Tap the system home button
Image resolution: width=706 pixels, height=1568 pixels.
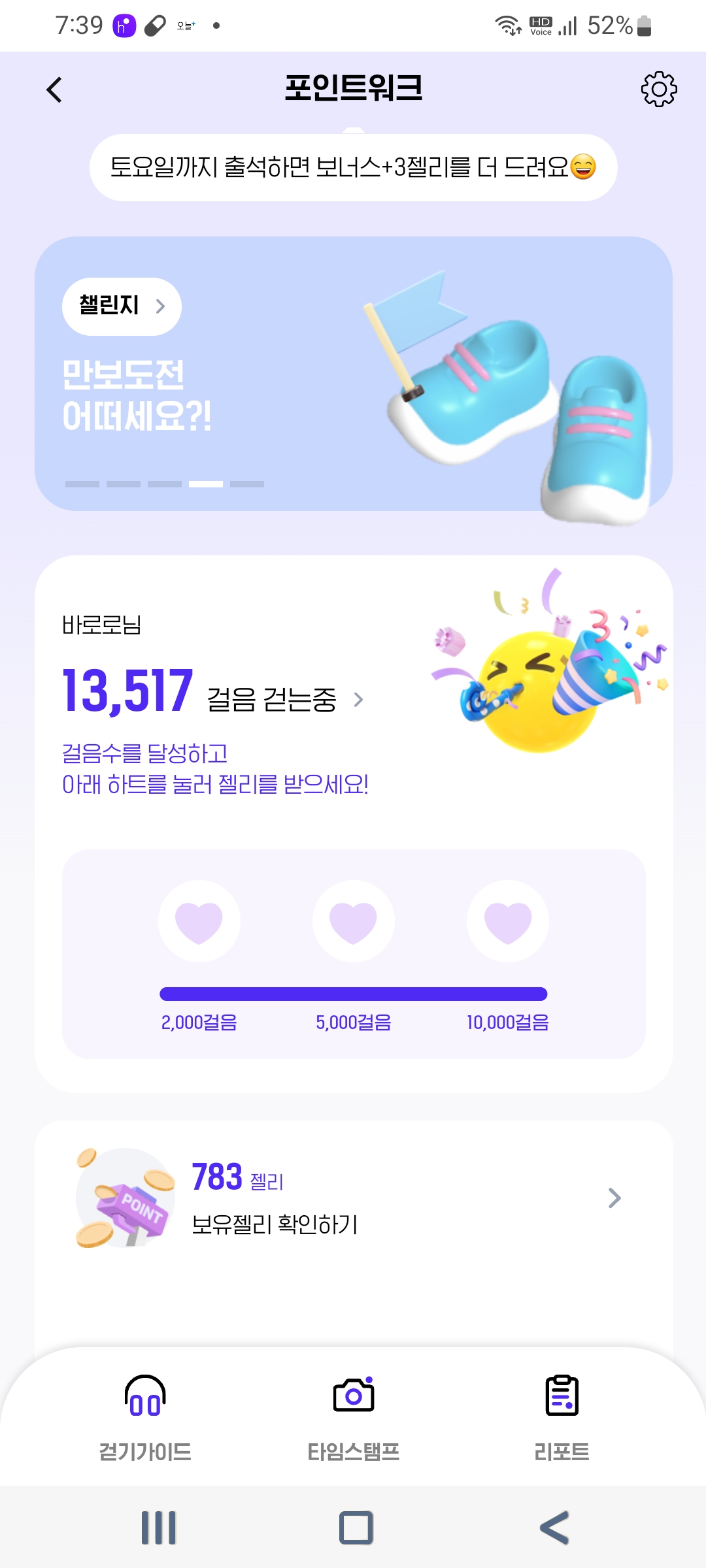[x=356, y=1527]
